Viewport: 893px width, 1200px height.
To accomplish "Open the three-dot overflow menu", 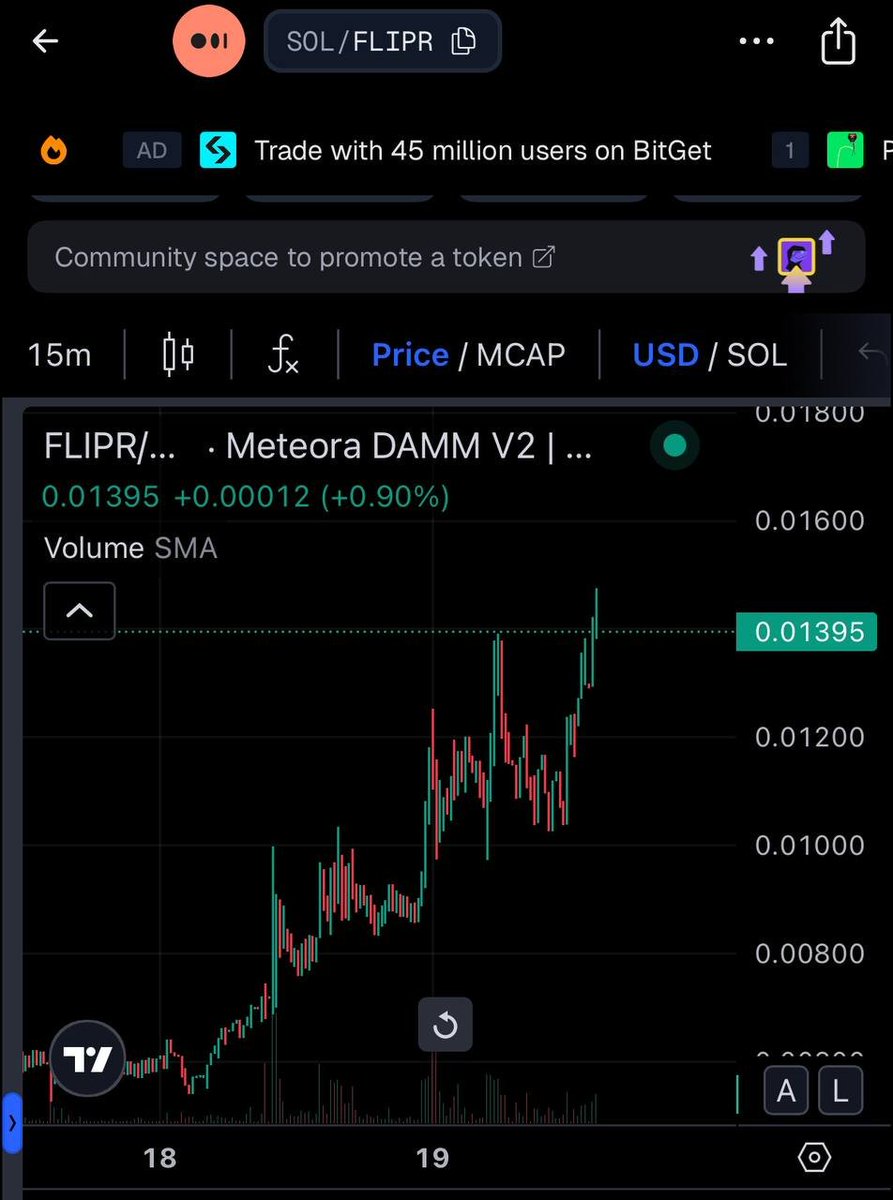I will [757, 42].
